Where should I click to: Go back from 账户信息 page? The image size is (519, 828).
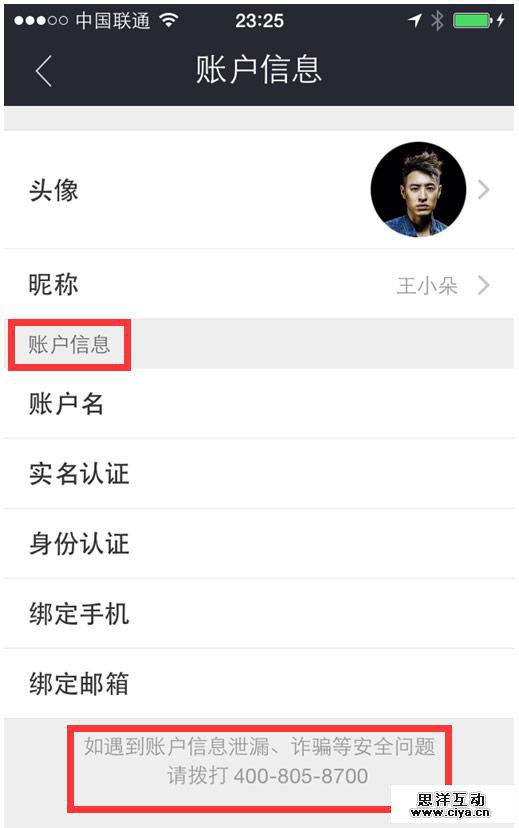tap(44, 71)
